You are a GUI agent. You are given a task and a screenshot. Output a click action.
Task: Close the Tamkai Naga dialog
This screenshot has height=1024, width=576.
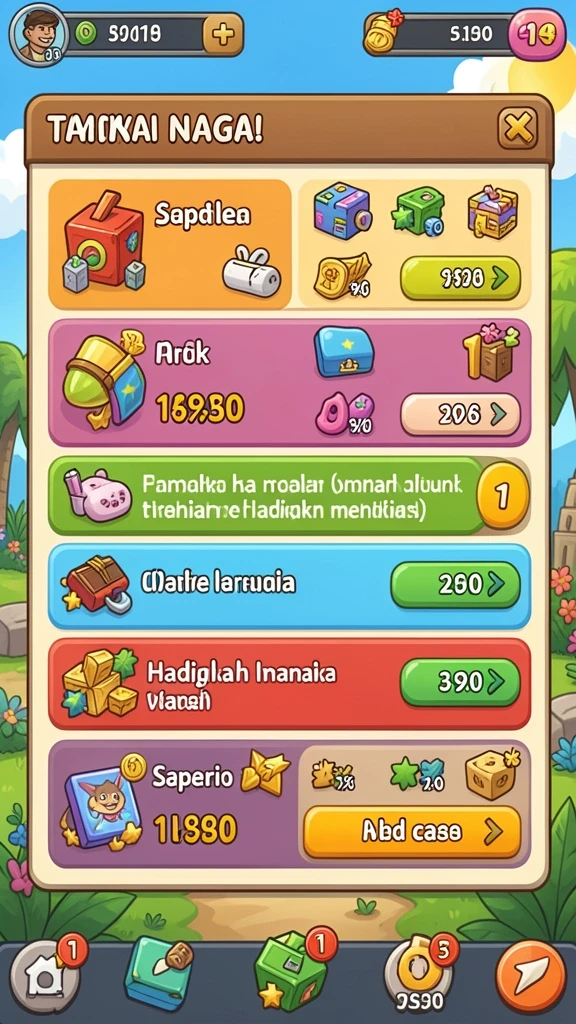(x=517, y=128)
